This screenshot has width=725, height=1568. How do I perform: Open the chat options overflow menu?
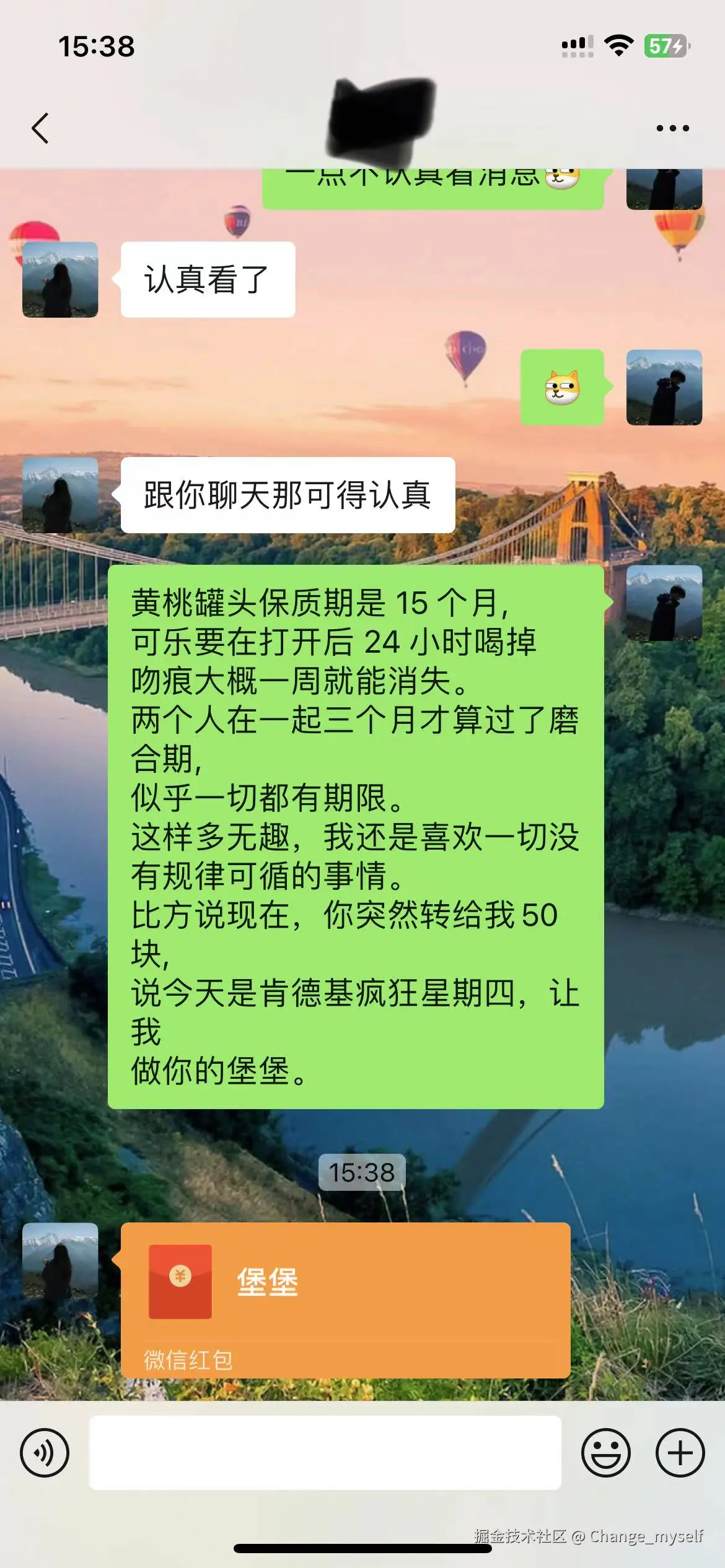tap(672, 128)
